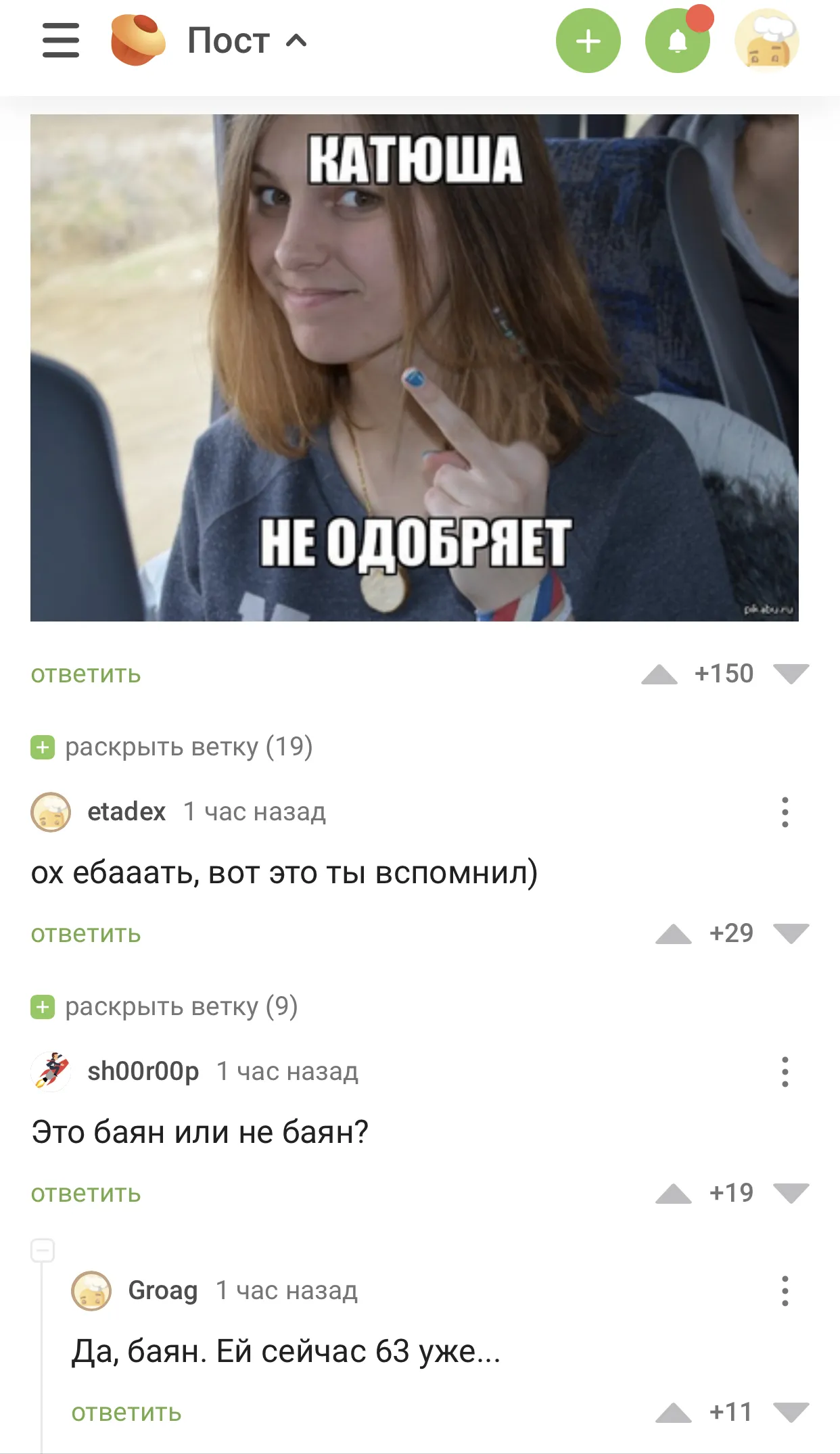The height and width of the screenshot is (1454, 840).
Task: Downvote the comment with +150 rating
Action: [x=791, y=674]
